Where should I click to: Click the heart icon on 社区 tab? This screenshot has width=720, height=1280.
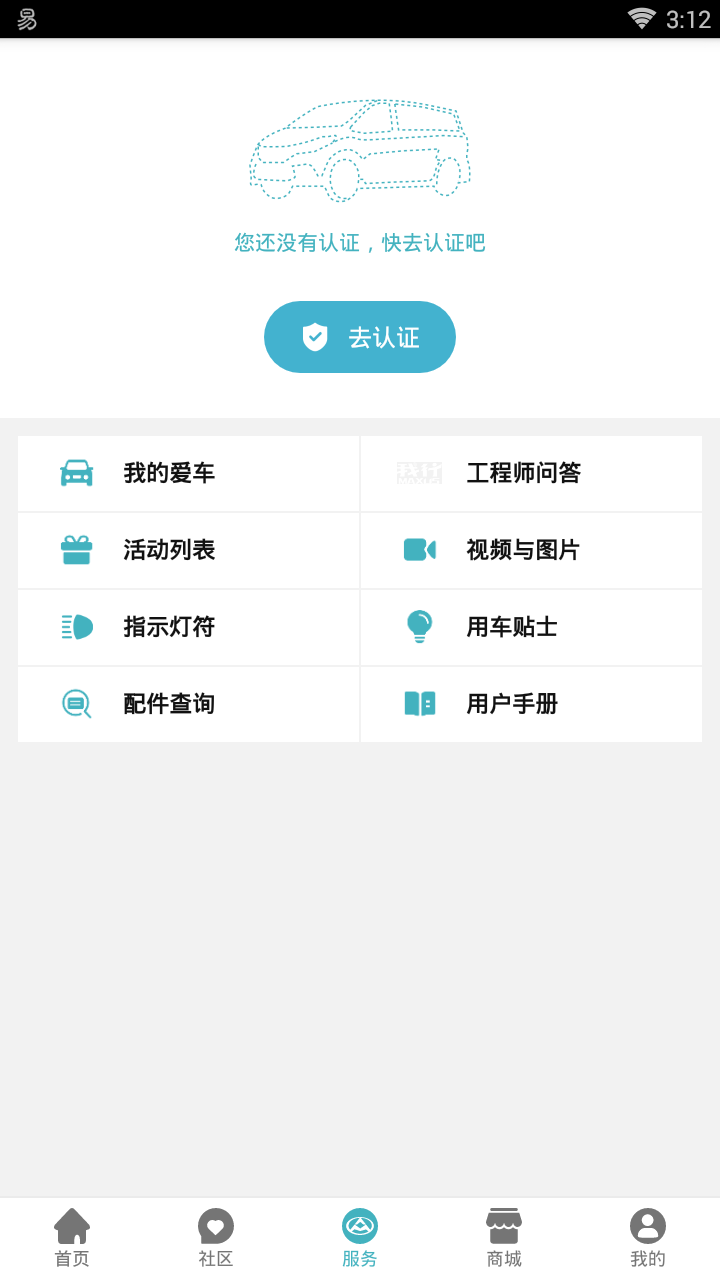(x=215, y=1224)
